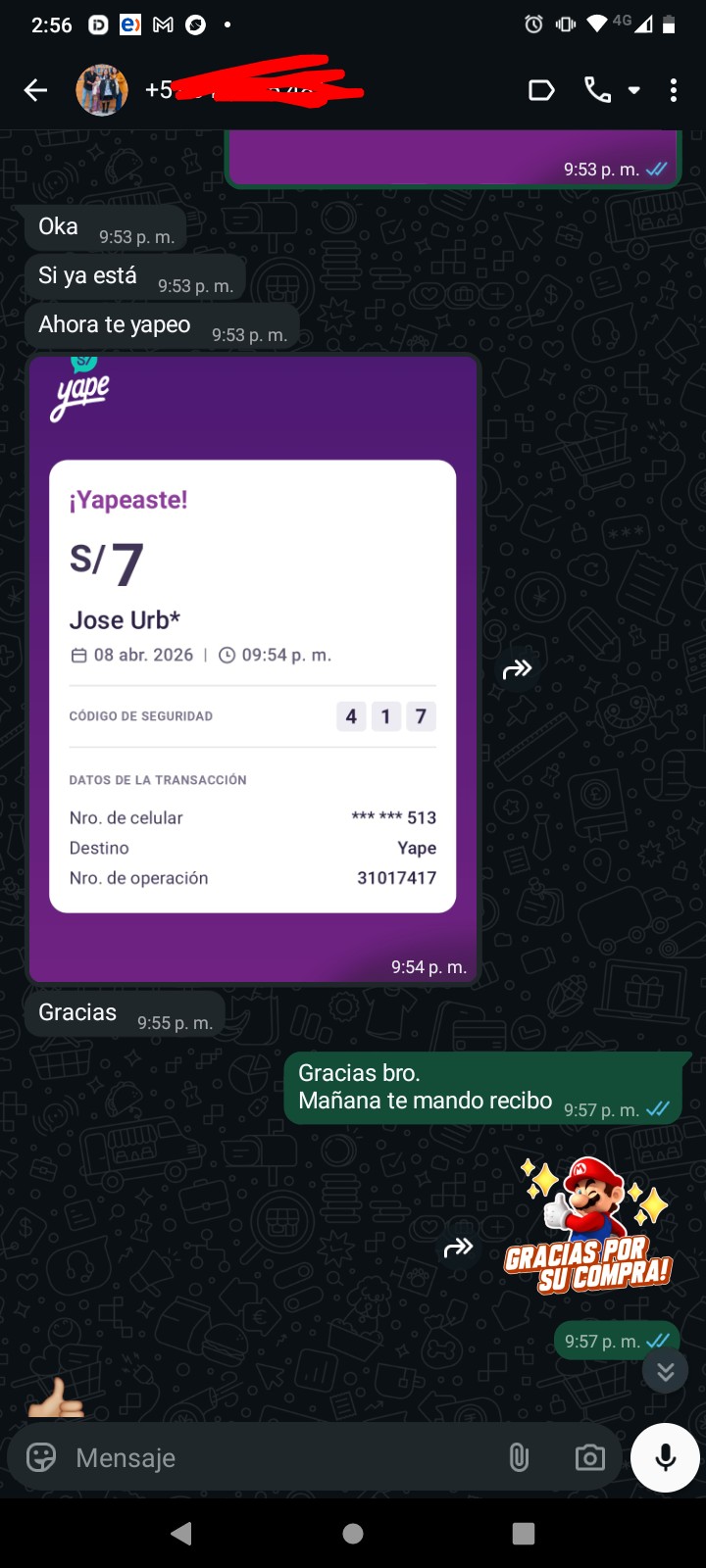This screenshot has height=1568, width=706.
Task: Forward the Mario thank-you sticker
Action: click(x=458, y=1249)
